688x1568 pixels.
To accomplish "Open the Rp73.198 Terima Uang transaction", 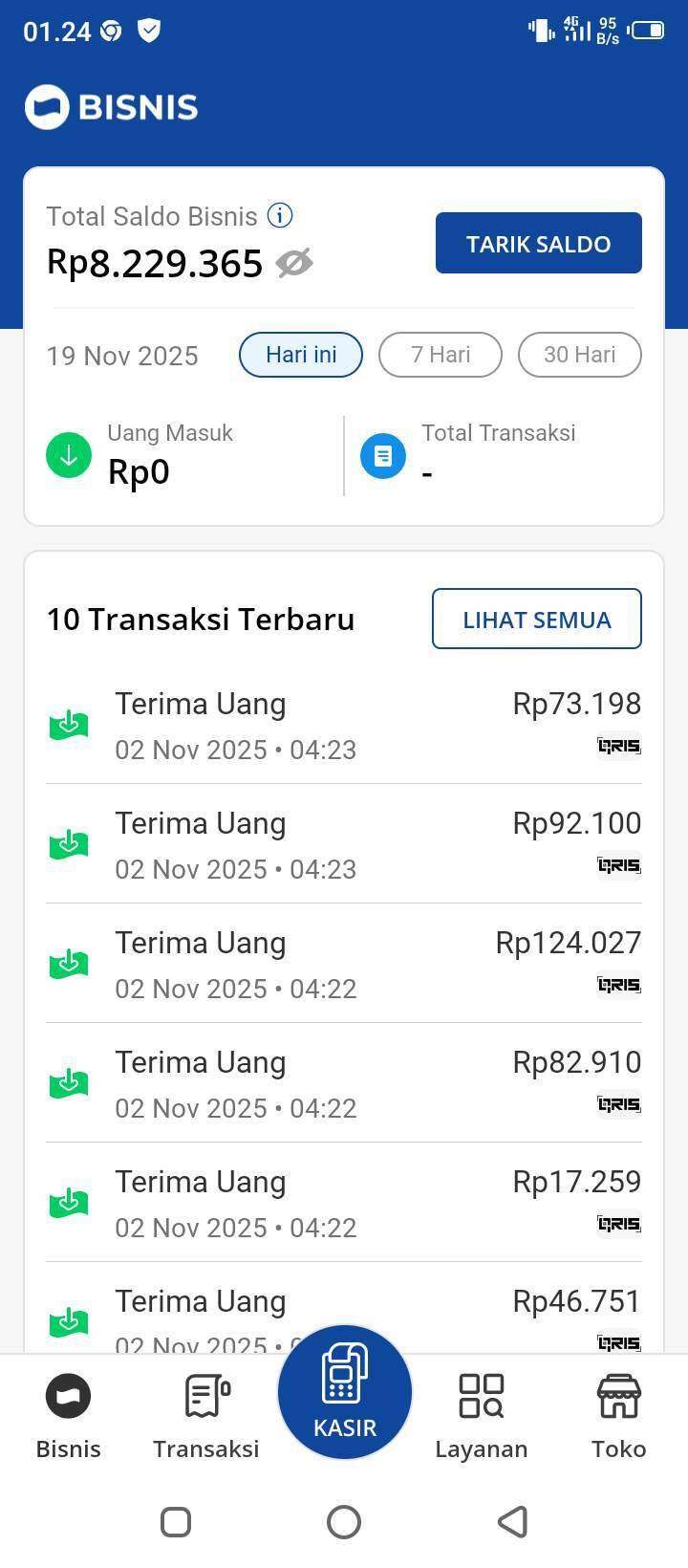I will [344, 726].
